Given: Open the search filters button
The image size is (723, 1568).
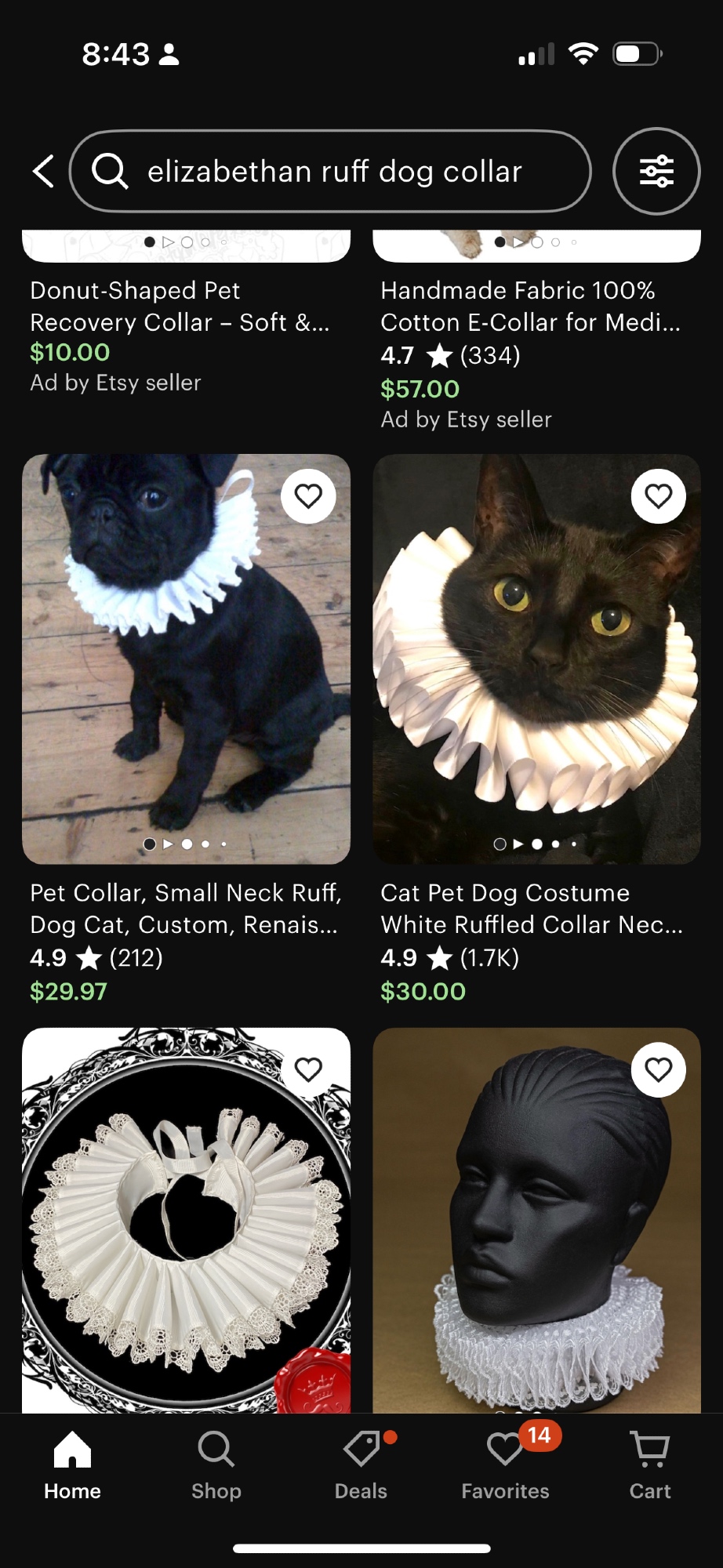Looking at the screenshot, I should pos(656,171).
